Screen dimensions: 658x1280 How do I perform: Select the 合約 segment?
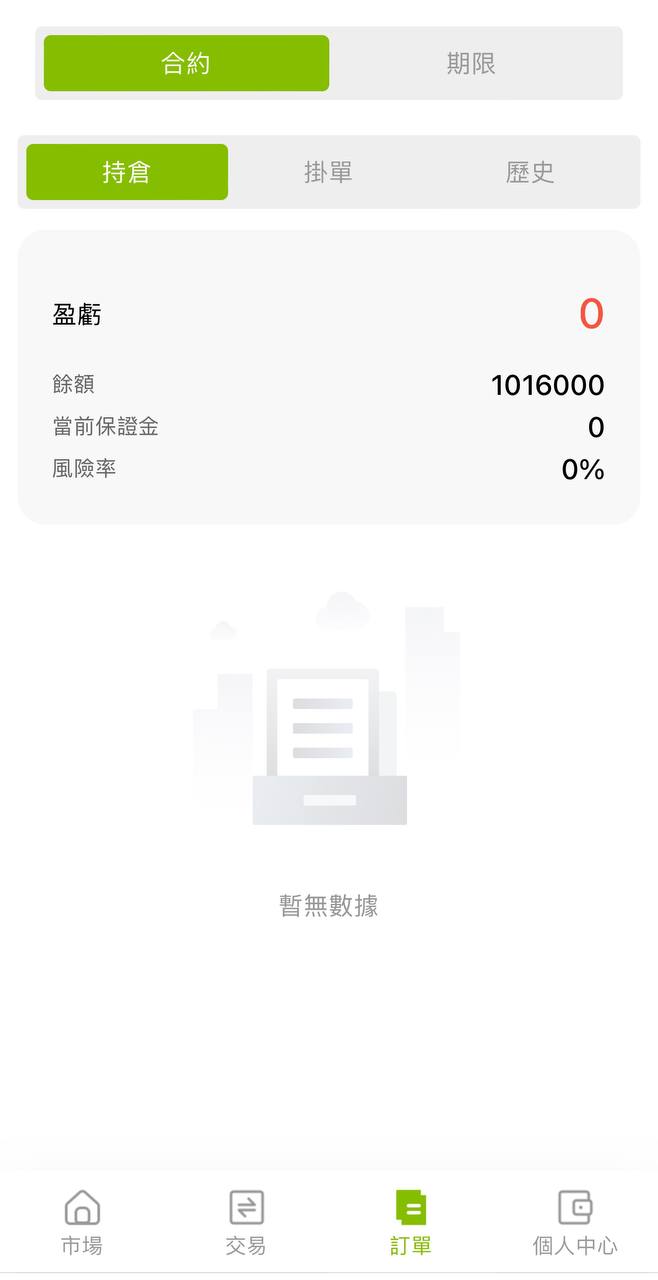(x=186, y=63)
